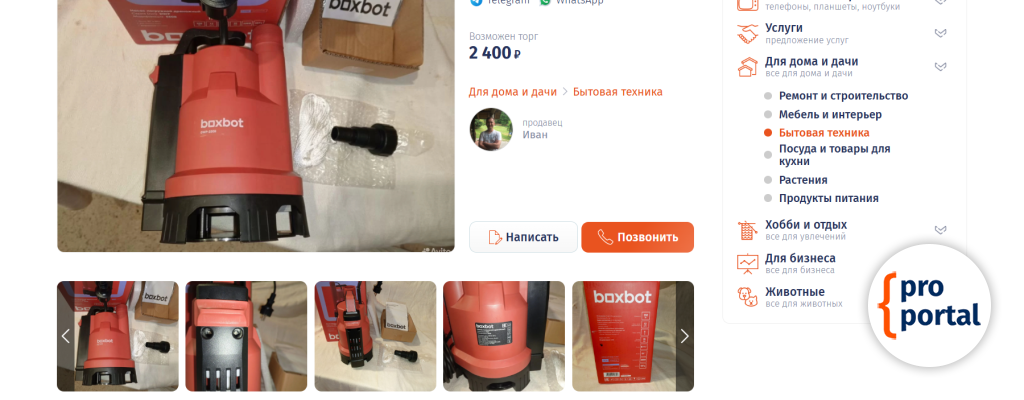
Task: Call the seller with Позвонить
Action: pyautogui.click(x=637, y=237)
